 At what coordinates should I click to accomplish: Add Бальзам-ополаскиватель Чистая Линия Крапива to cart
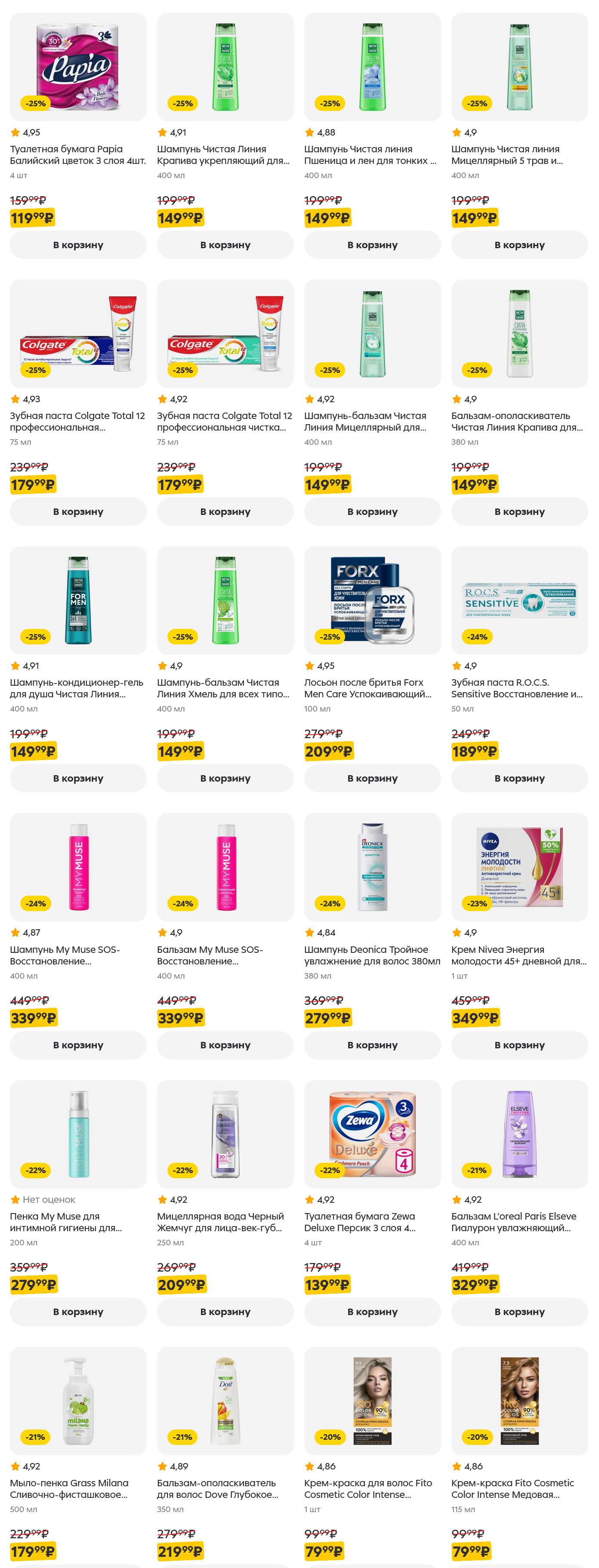pyautogui.click(x=519, y=511)
